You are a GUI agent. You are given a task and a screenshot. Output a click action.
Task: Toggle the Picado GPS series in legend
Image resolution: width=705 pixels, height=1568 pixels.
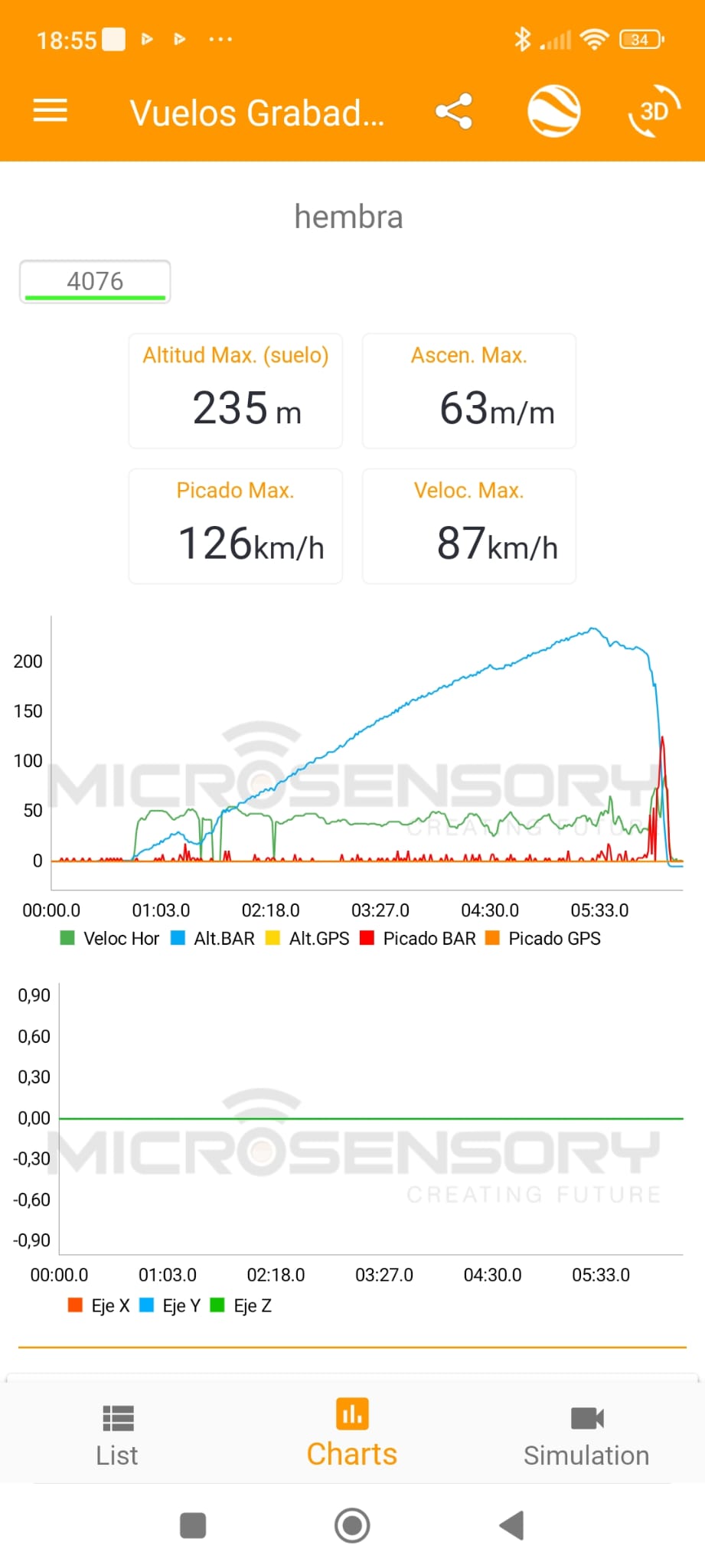click(x=543, y=939)
